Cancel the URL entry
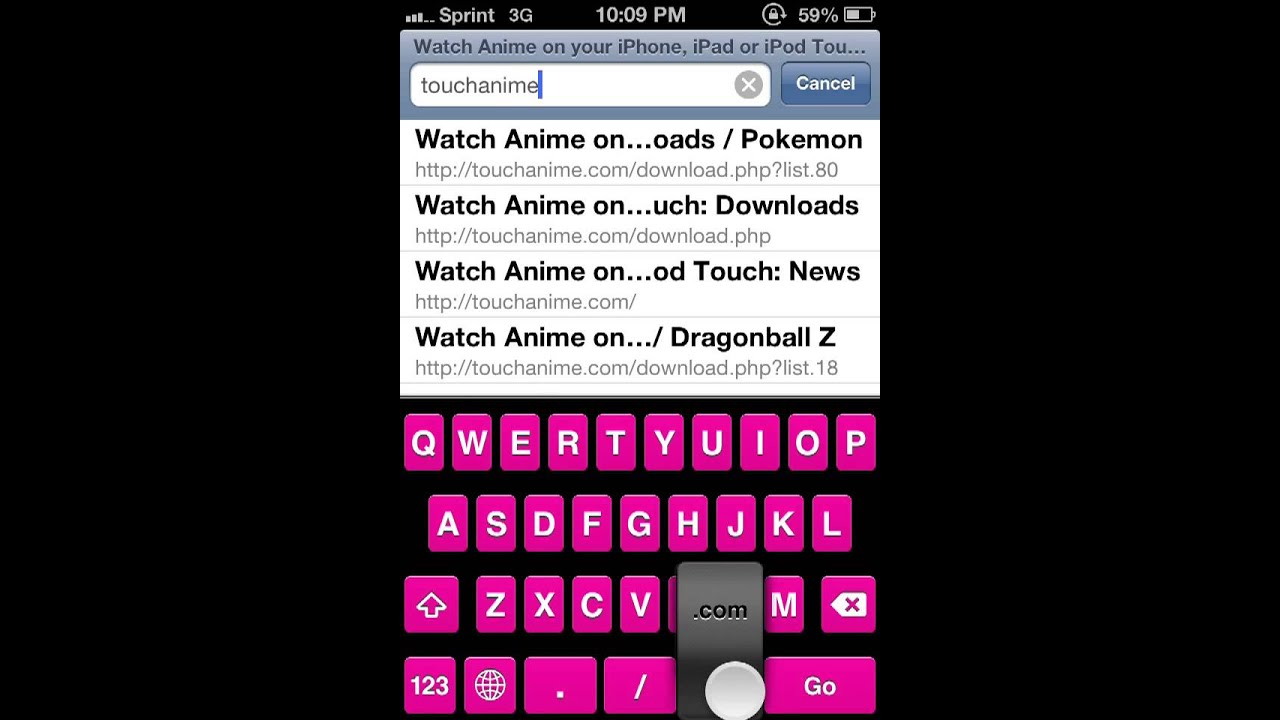Screen dimensions: 1280x720 point(825,84)
